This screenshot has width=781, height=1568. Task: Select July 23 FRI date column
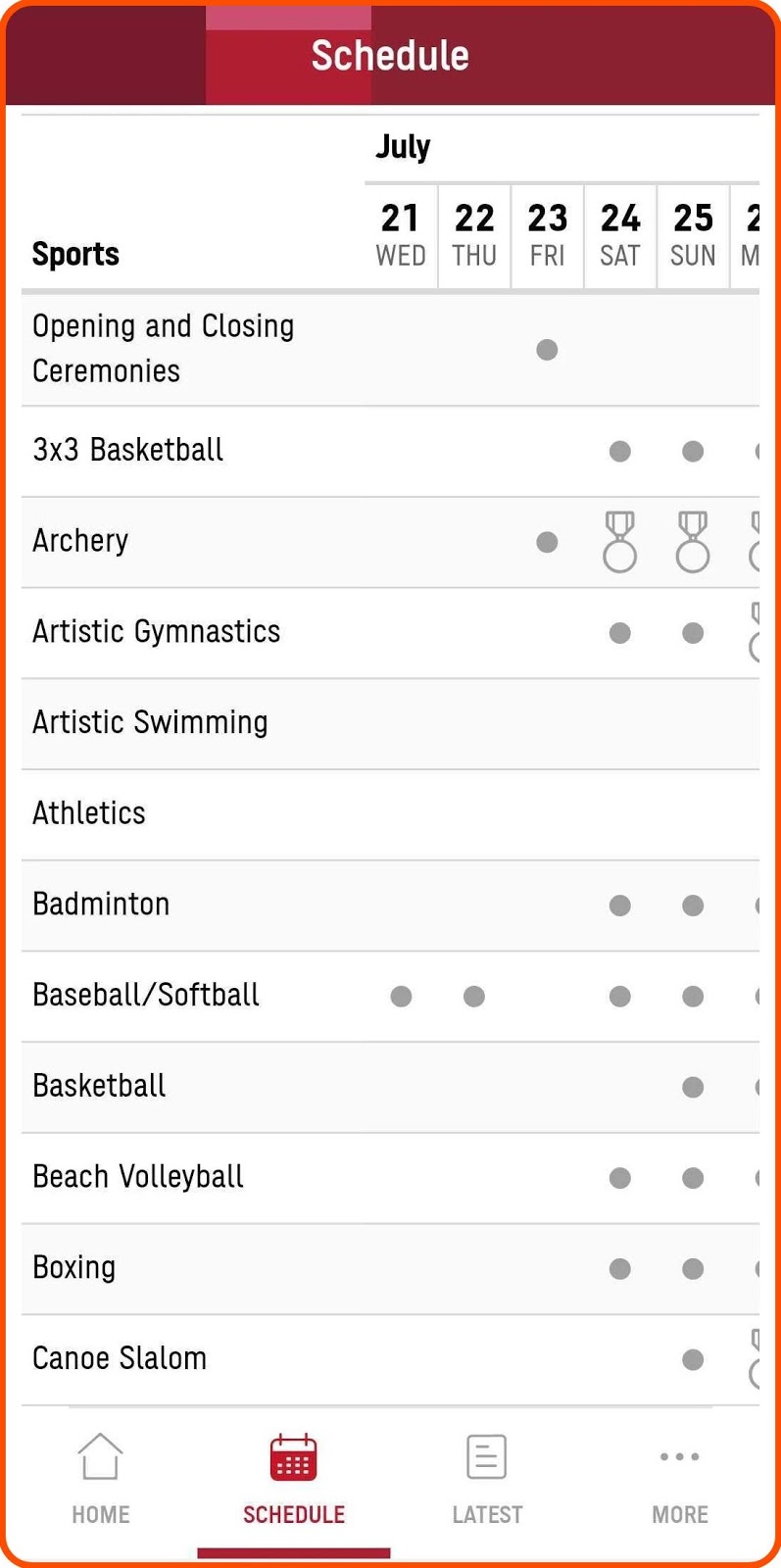click(x=547, y=235)
